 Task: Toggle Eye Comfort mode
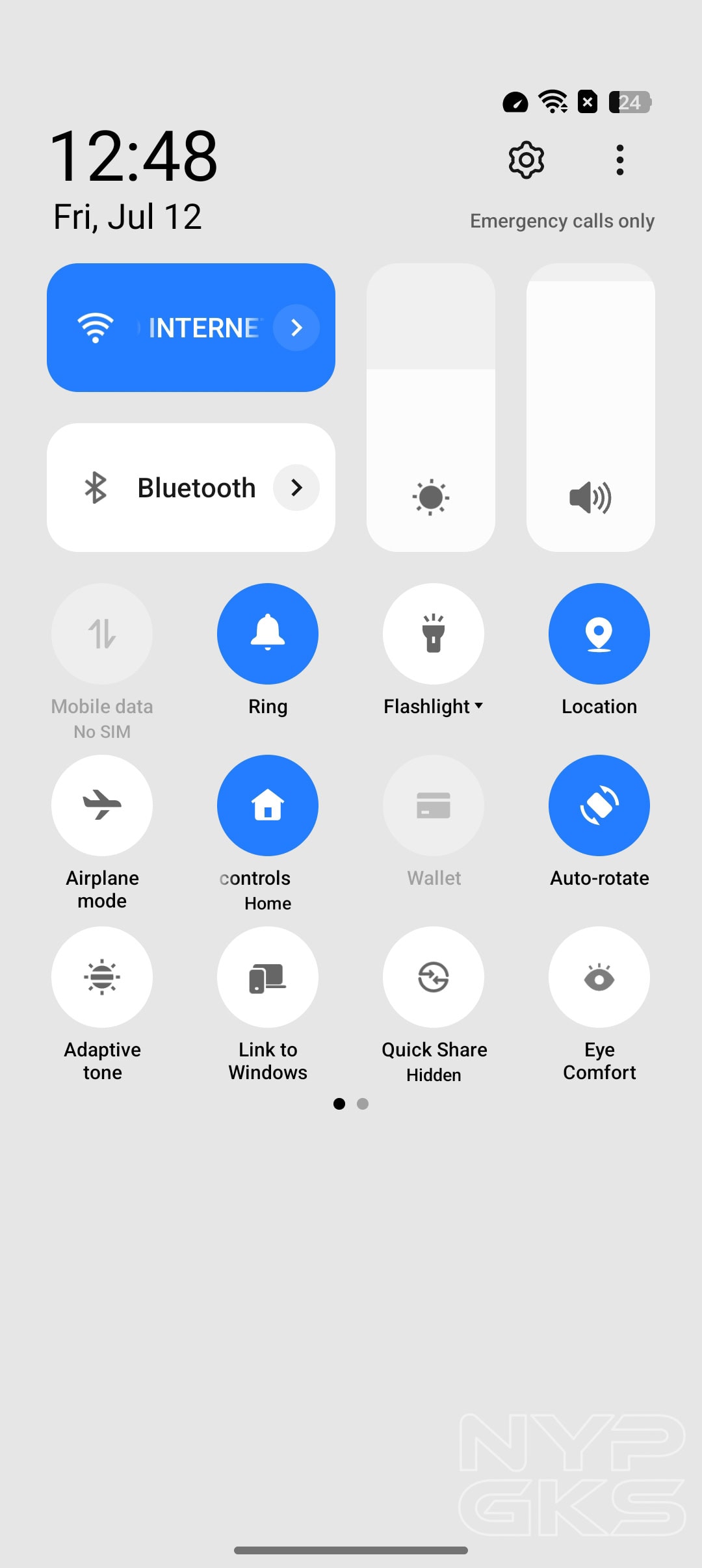(x=599, y=976)
